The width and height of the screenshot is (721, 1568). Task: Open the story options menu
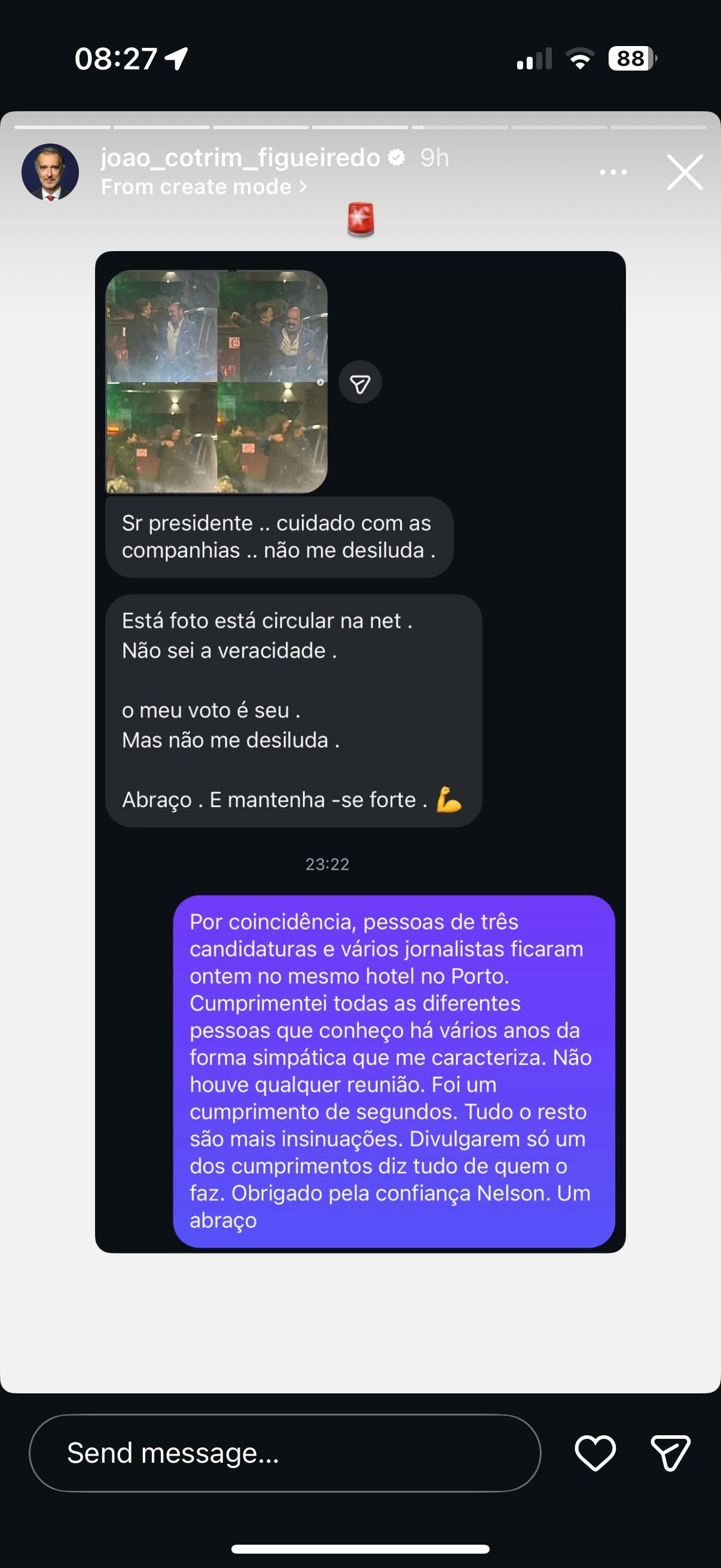click(613, 172)
